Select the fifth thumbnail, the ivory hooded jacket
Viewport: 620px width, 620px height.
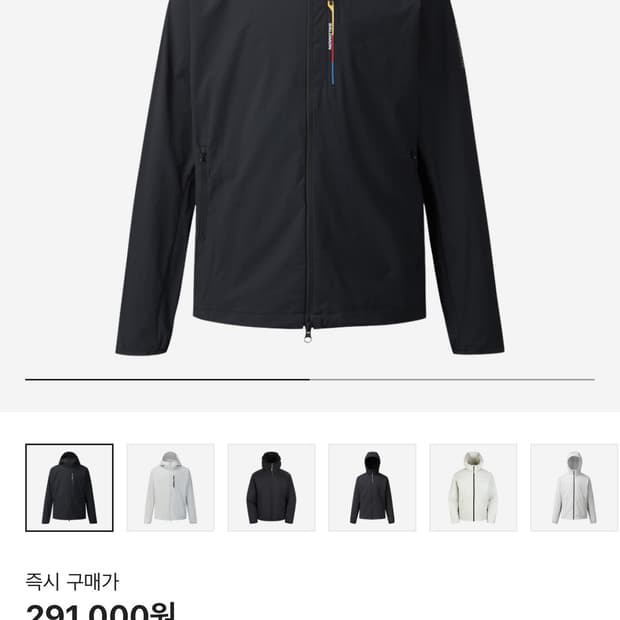pos(473,488)
